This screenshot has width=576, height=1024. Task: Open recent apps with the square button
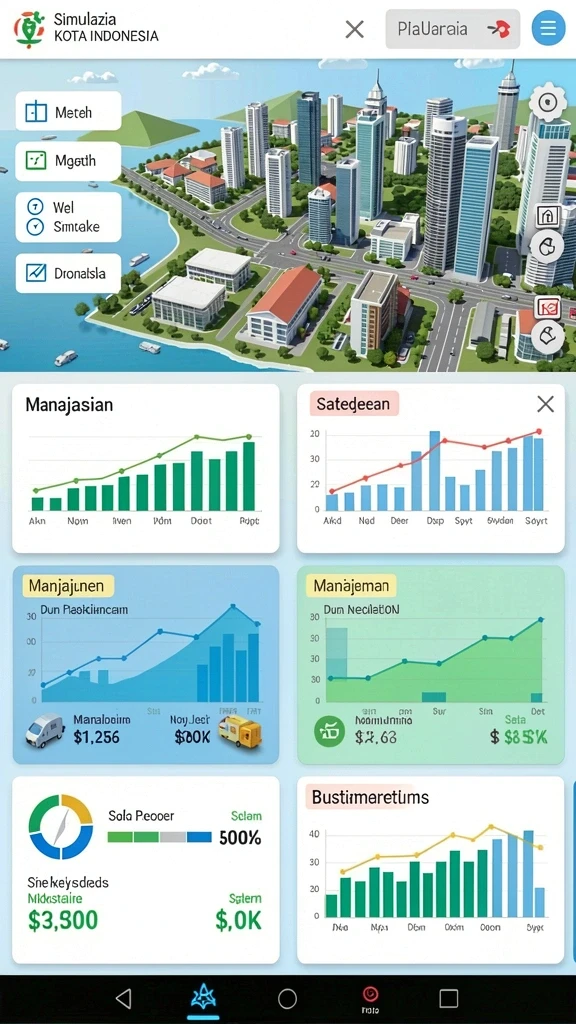click(x=449, y=998)
